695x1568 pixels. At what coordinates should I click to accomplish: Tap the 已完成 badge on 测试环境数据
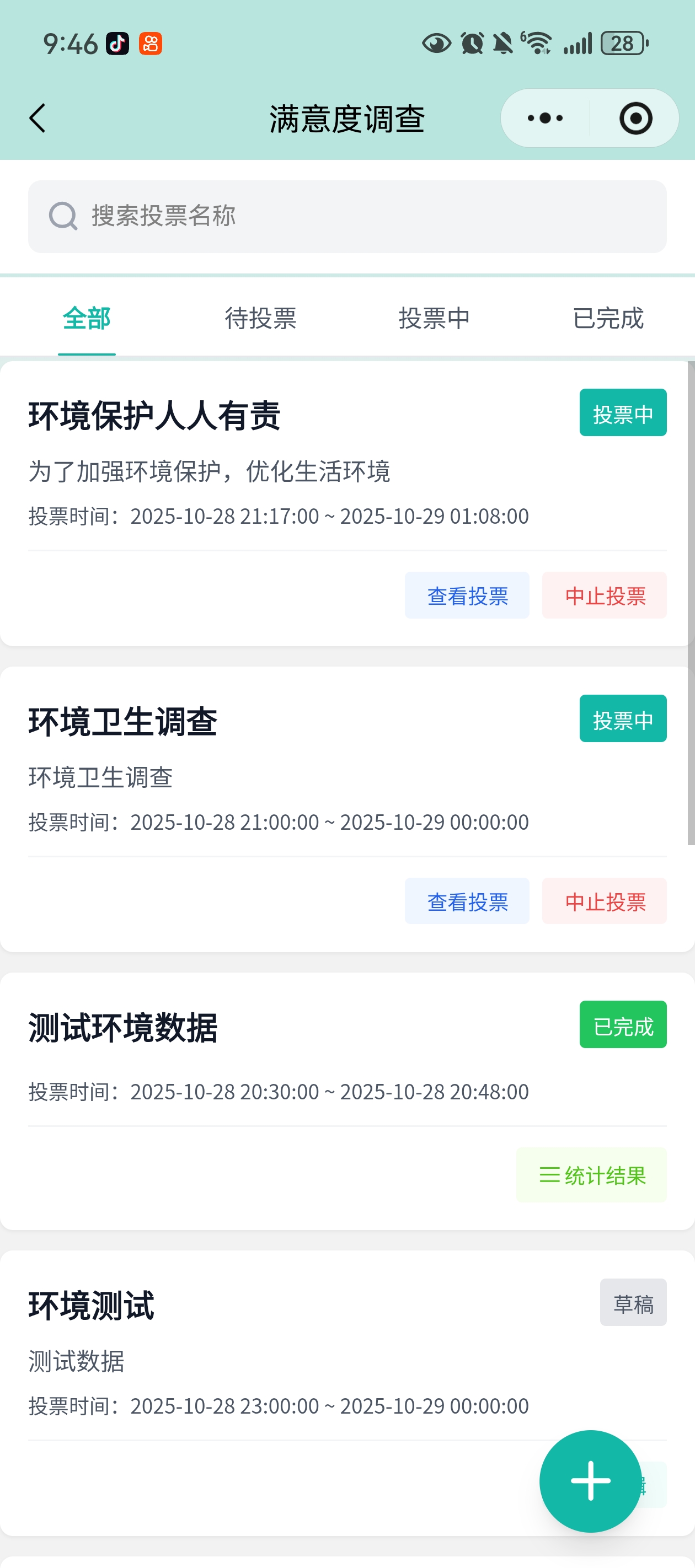coord(623,1024)
